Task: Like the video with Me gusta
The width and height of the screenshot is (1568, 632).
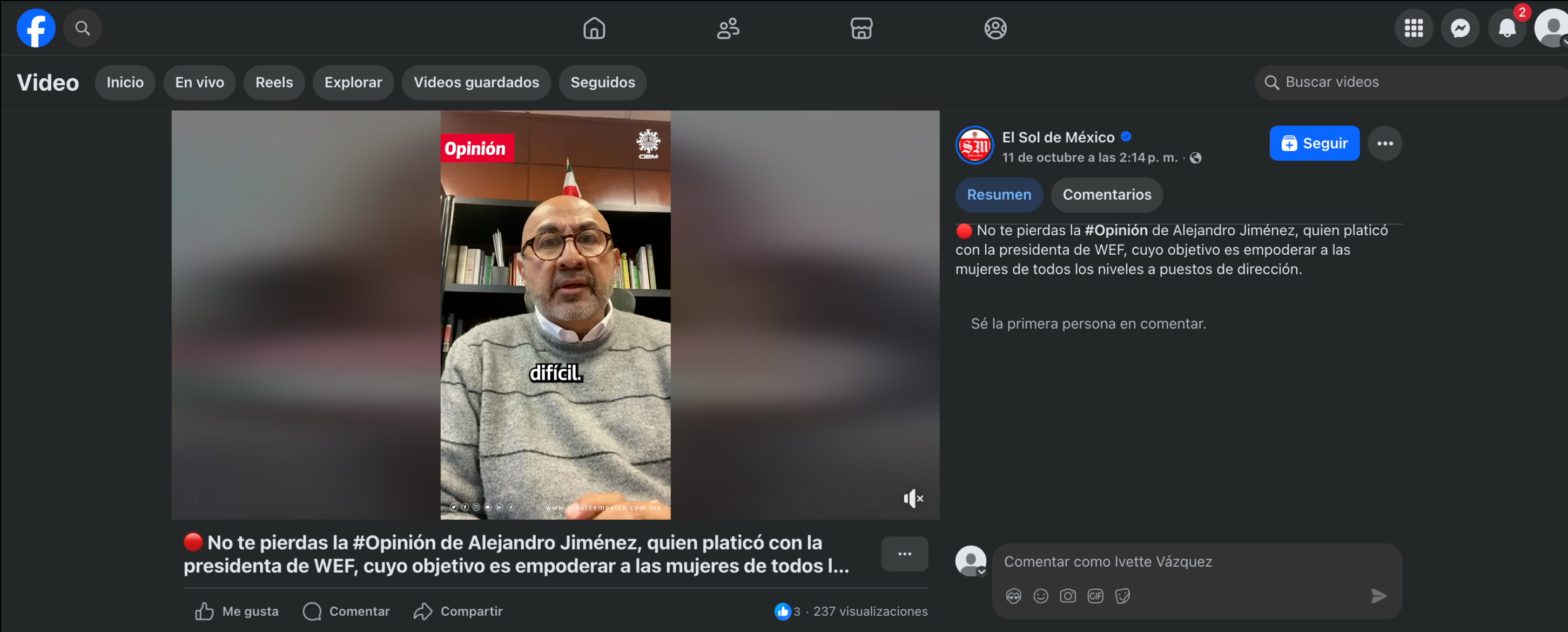Action: click(236, 611)
